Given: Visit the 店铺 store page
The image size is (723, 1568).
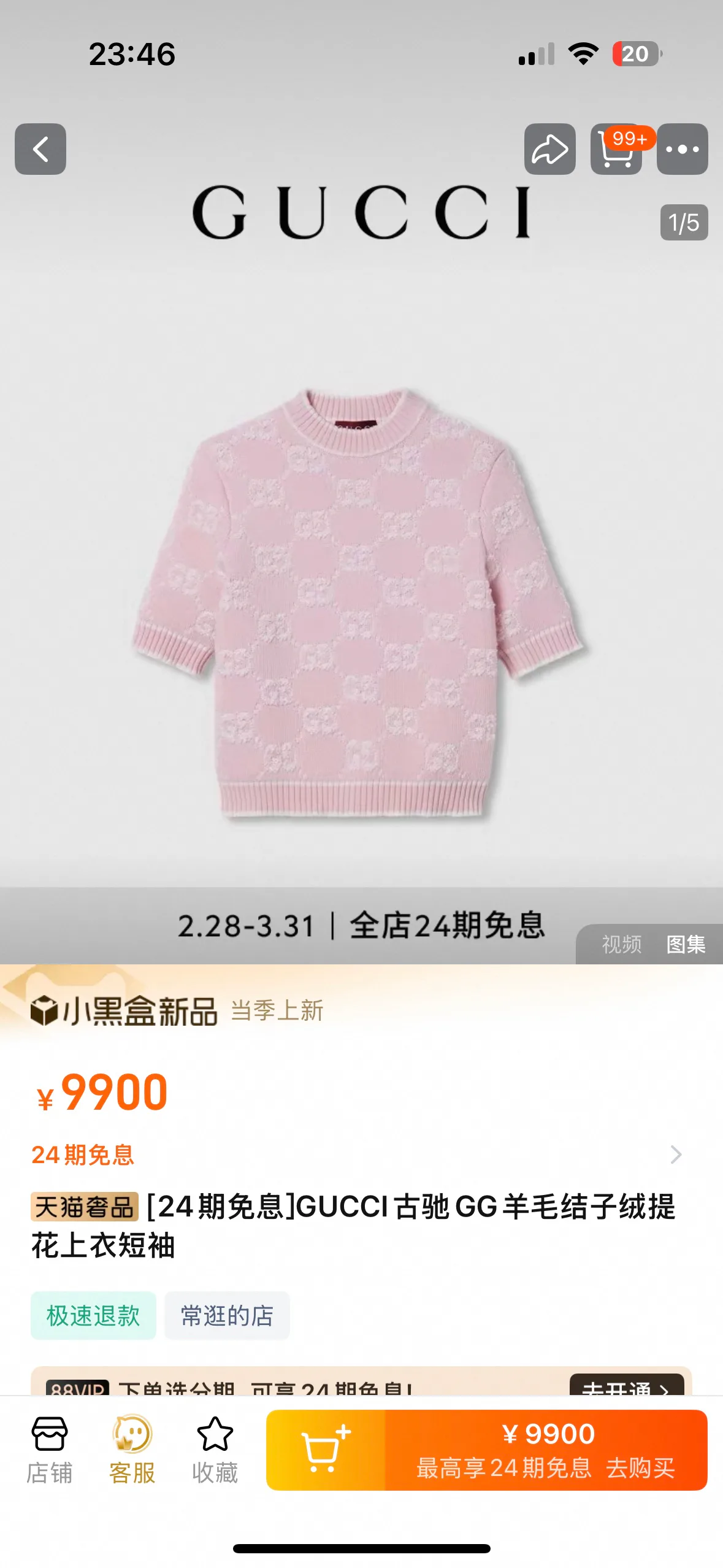Looking at the screenshot, I should pyautogui.click(x=50, y=1450).
